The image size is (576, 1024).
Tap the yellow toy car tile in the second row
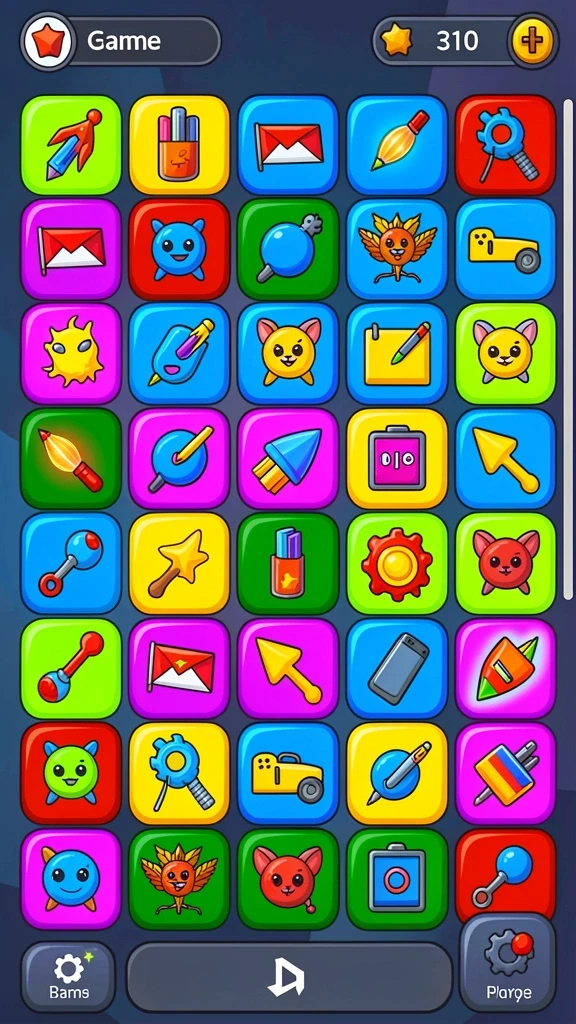coord(505,249)
